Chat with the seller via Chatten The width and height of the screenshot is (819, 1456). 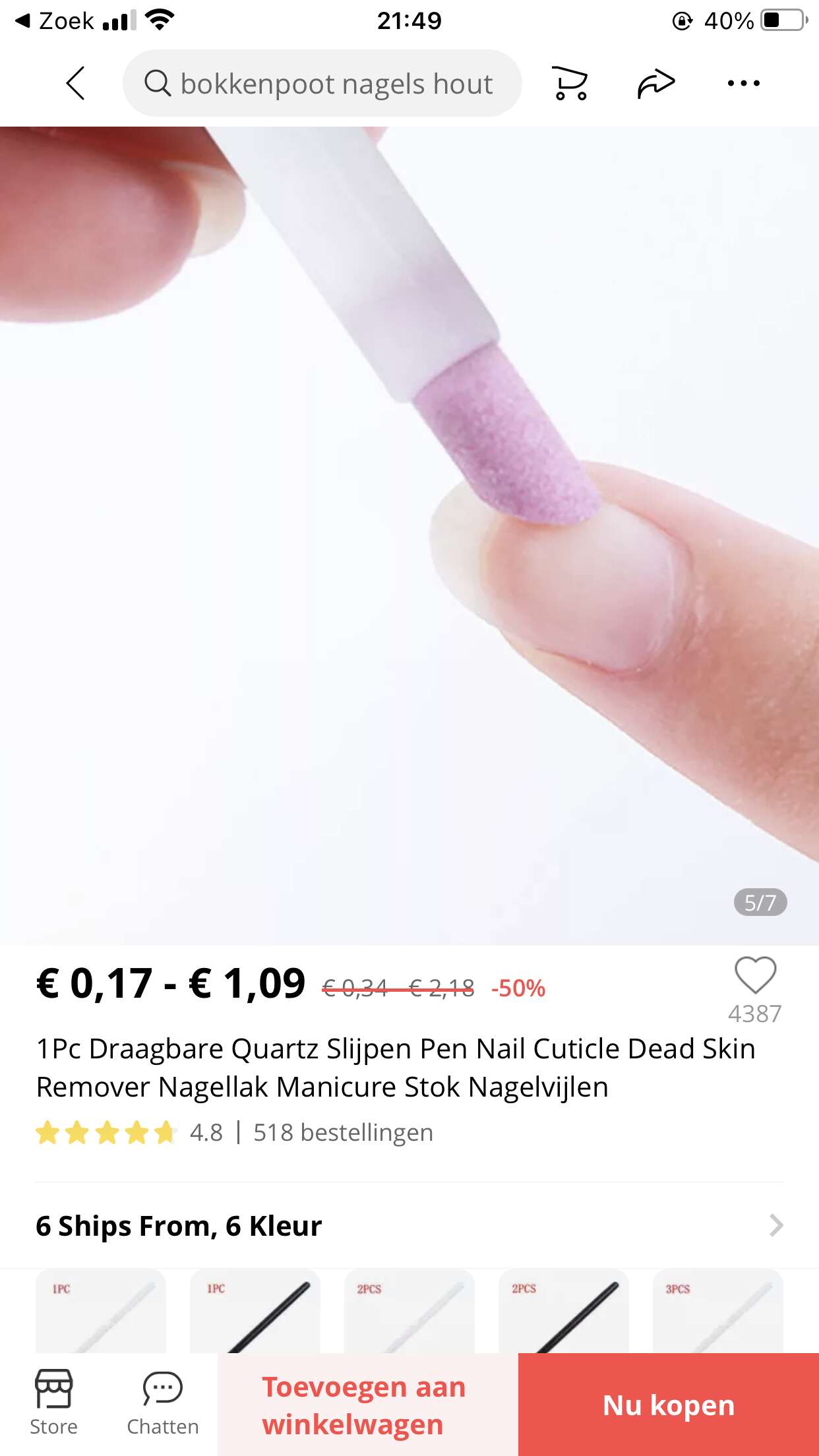click(162, 1403)
